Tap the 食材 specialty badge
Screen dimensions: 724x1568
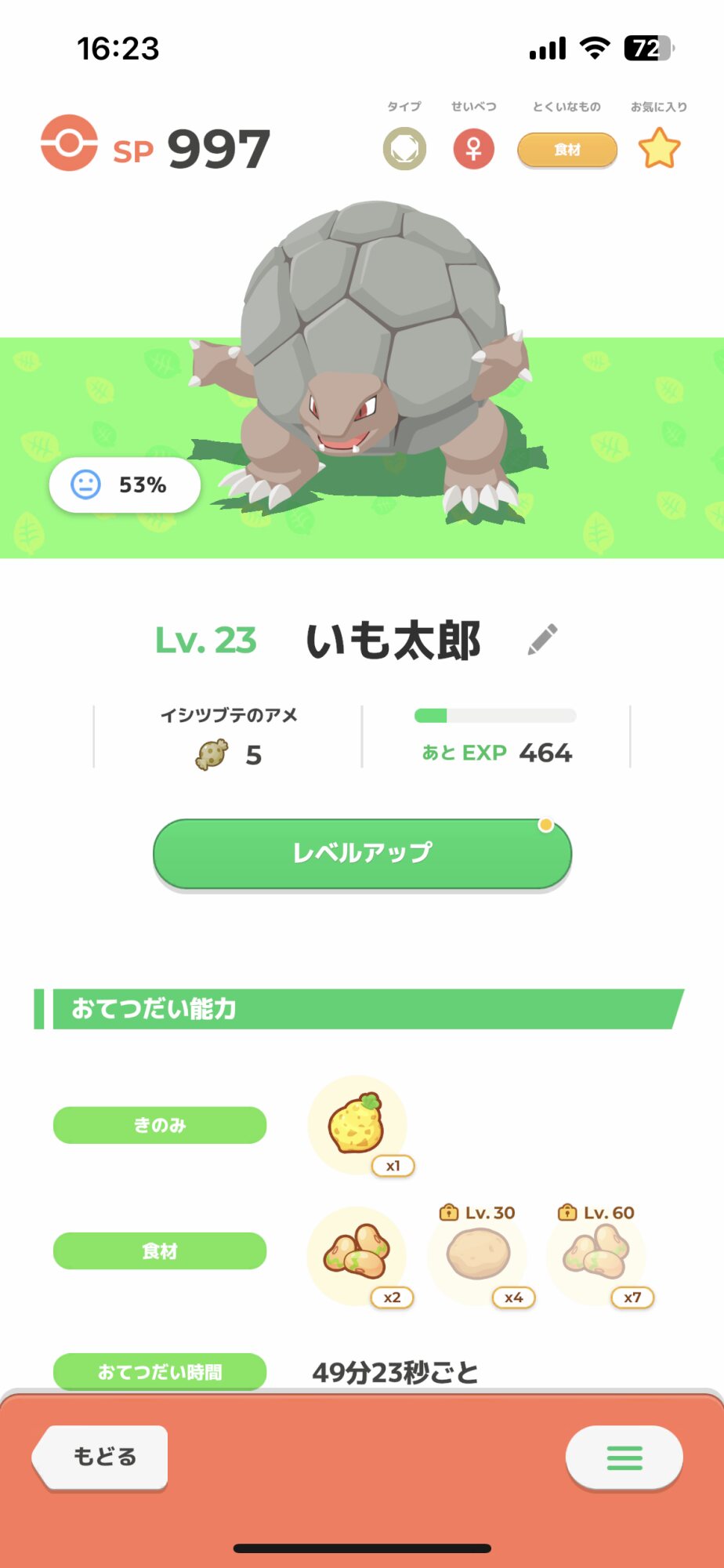(x=567, y=150)
